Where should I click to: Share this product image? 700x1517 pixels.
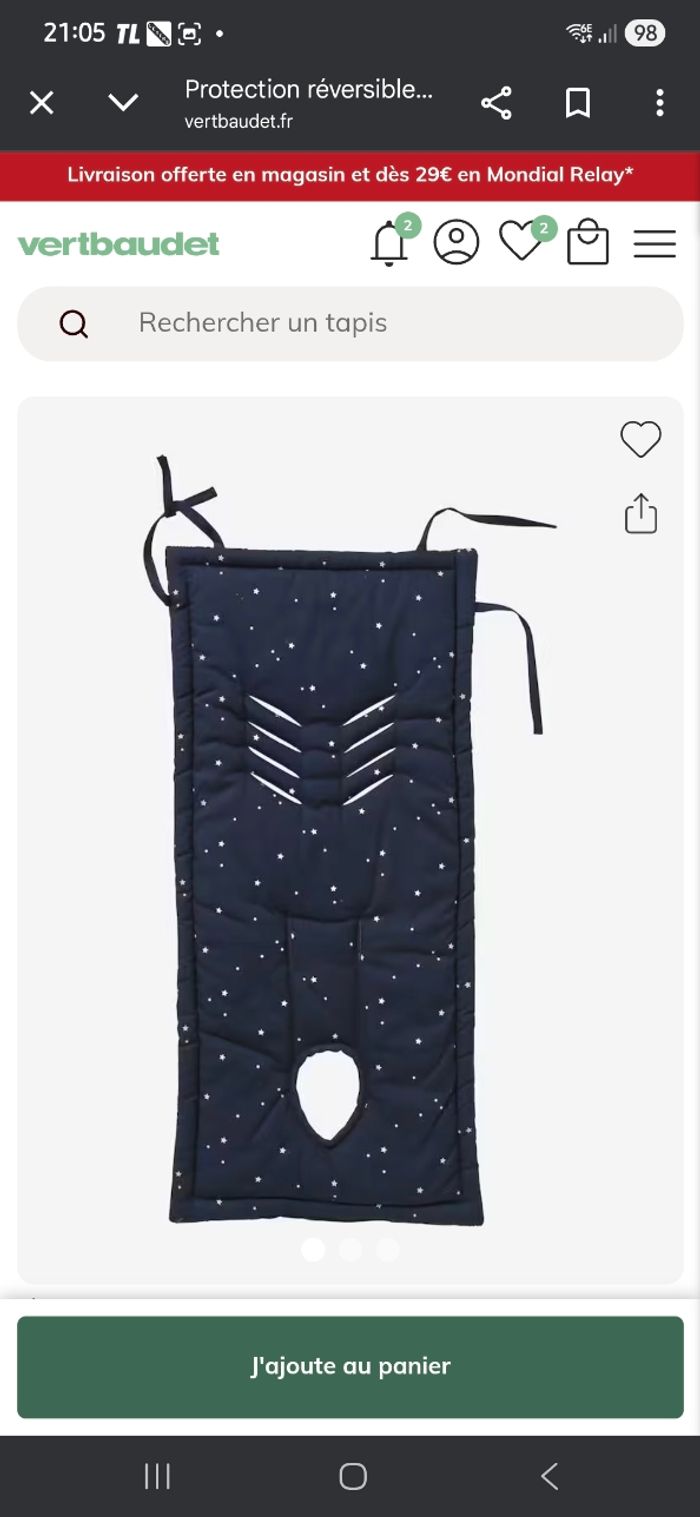point(640,514)
